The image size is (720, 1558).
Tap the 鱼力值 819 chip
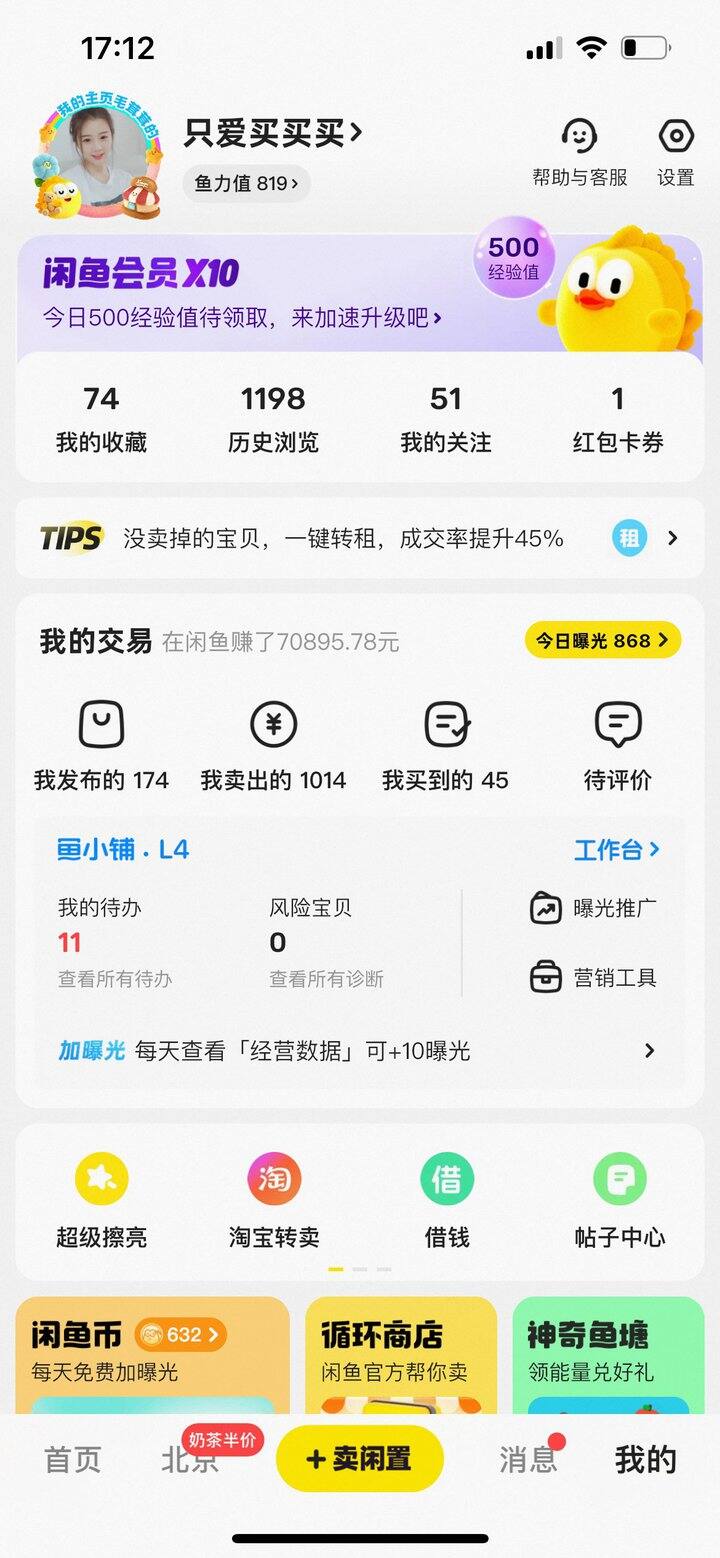tap(246, 184)
